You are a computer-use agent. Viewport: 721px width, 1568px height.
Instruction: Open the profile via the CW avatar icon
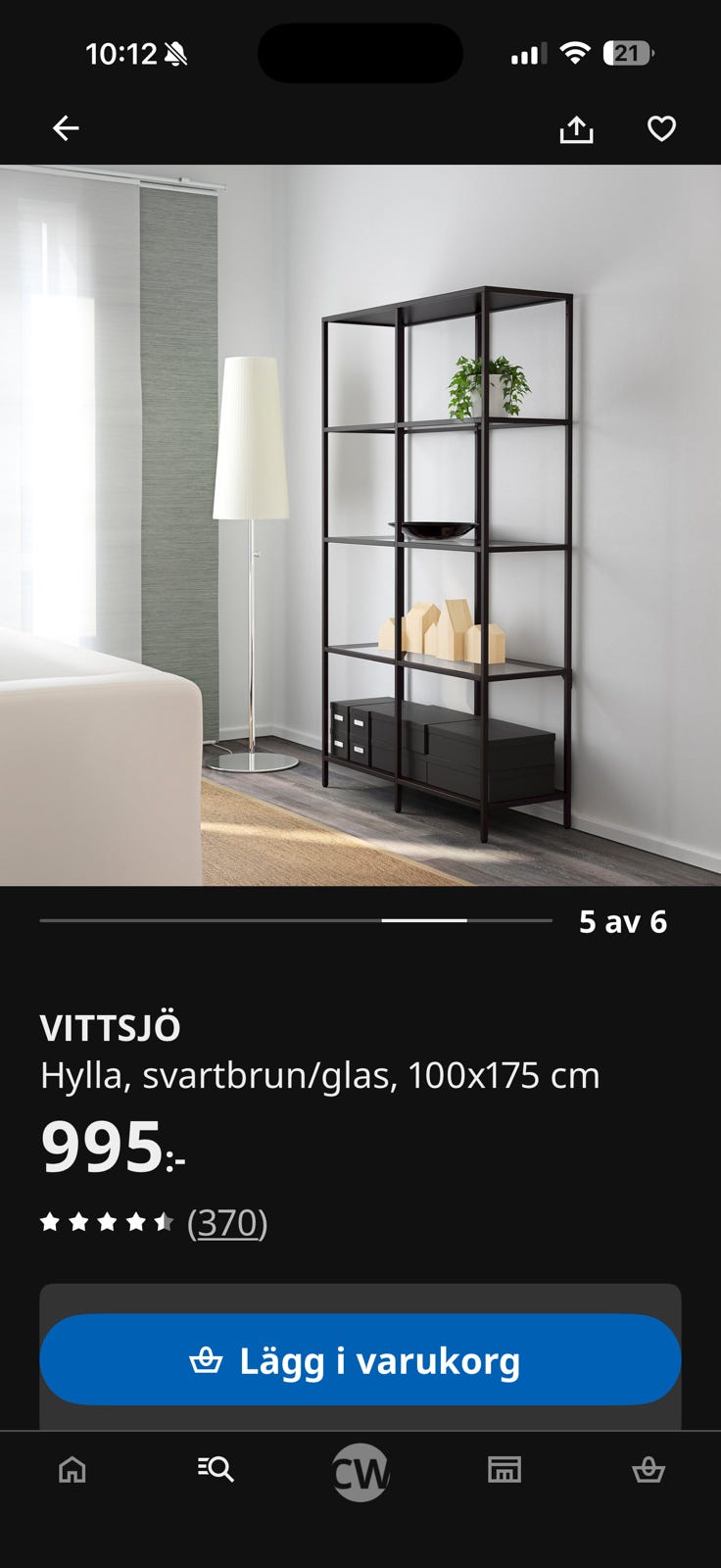[x=360, y=1470]
